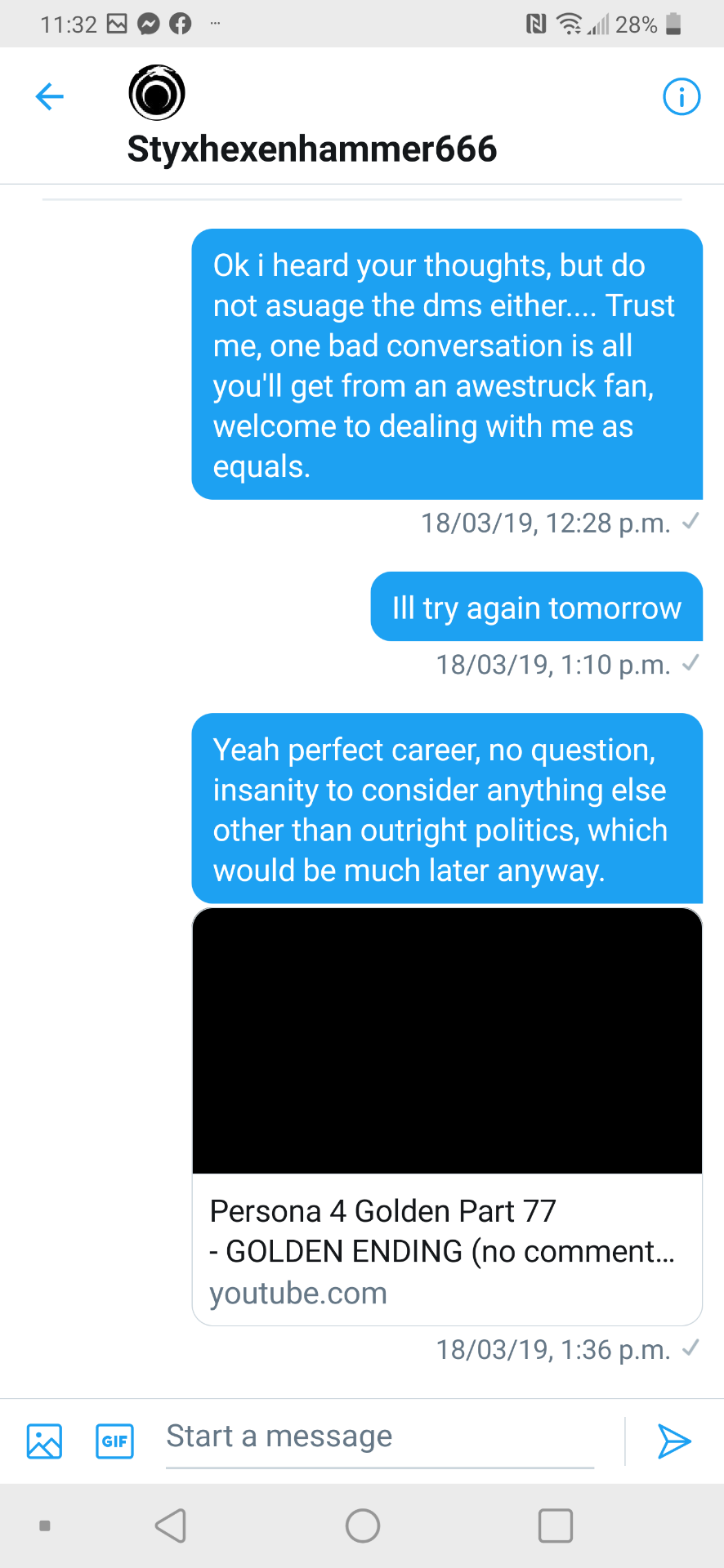Open conversation info
The height and width of the screenshot is (1568, 724).
[681, 96]
